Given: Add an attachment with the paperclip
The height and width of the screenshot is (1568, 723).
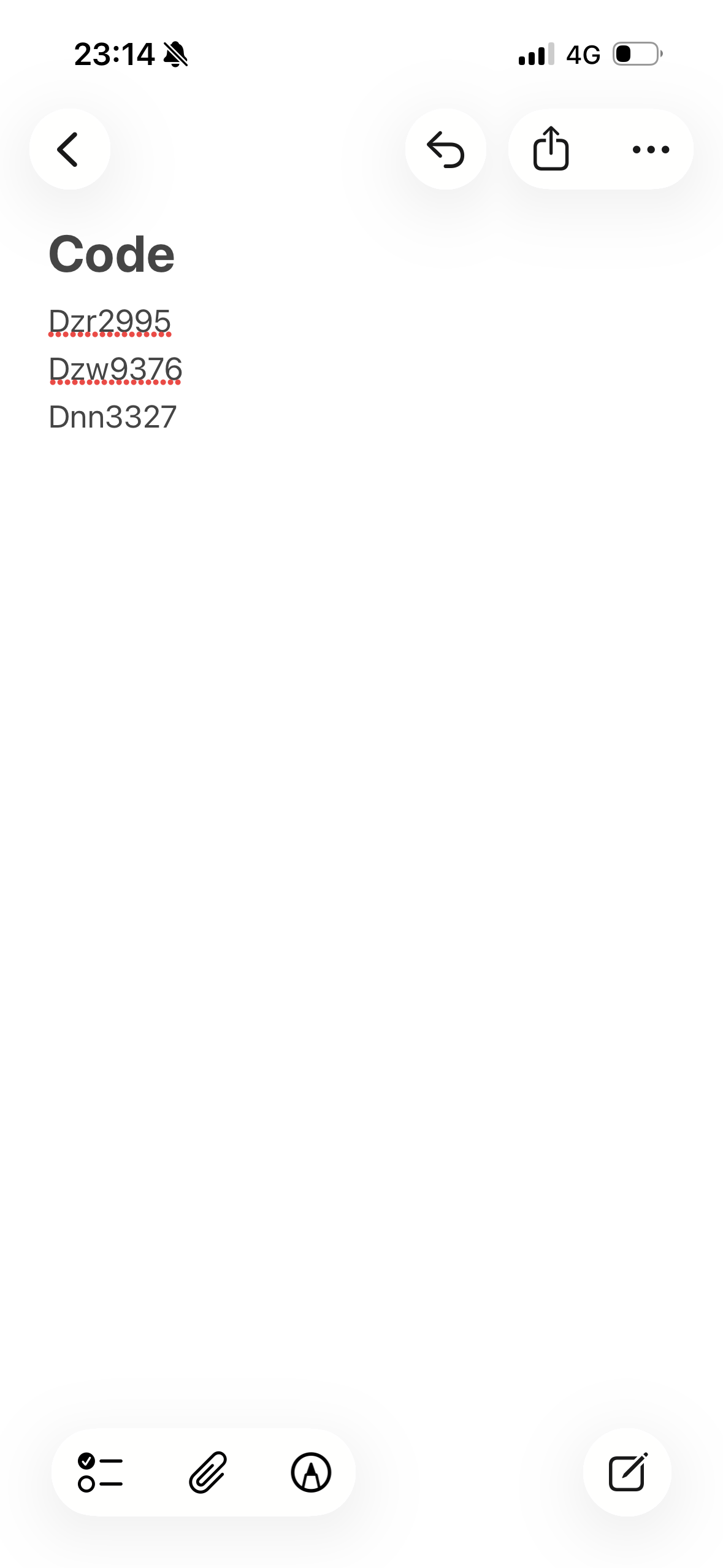Looking at the screenshot, I should [x=207, y=1472].
